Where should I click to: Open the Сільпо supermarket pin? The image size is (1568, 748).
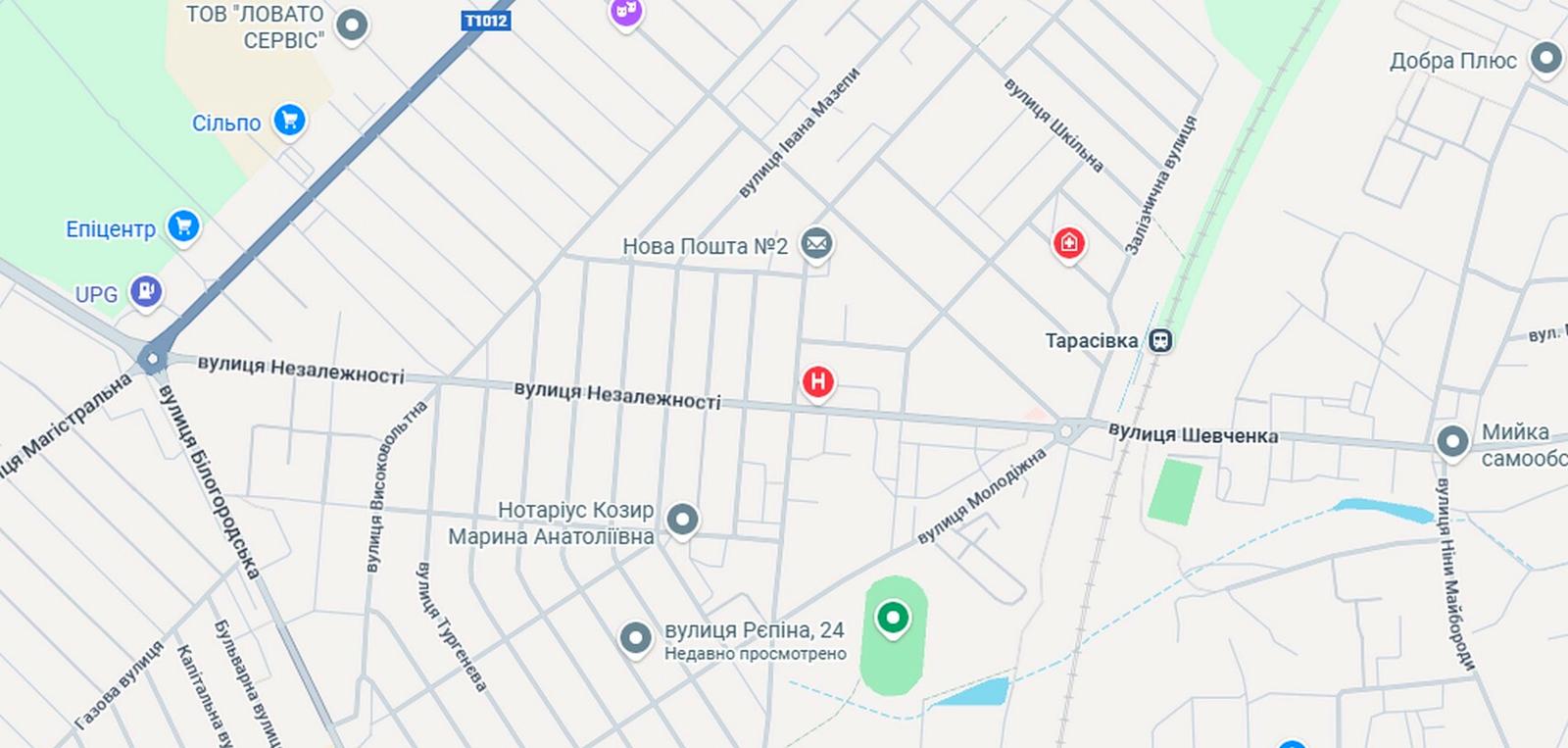[x=288, y=121]
